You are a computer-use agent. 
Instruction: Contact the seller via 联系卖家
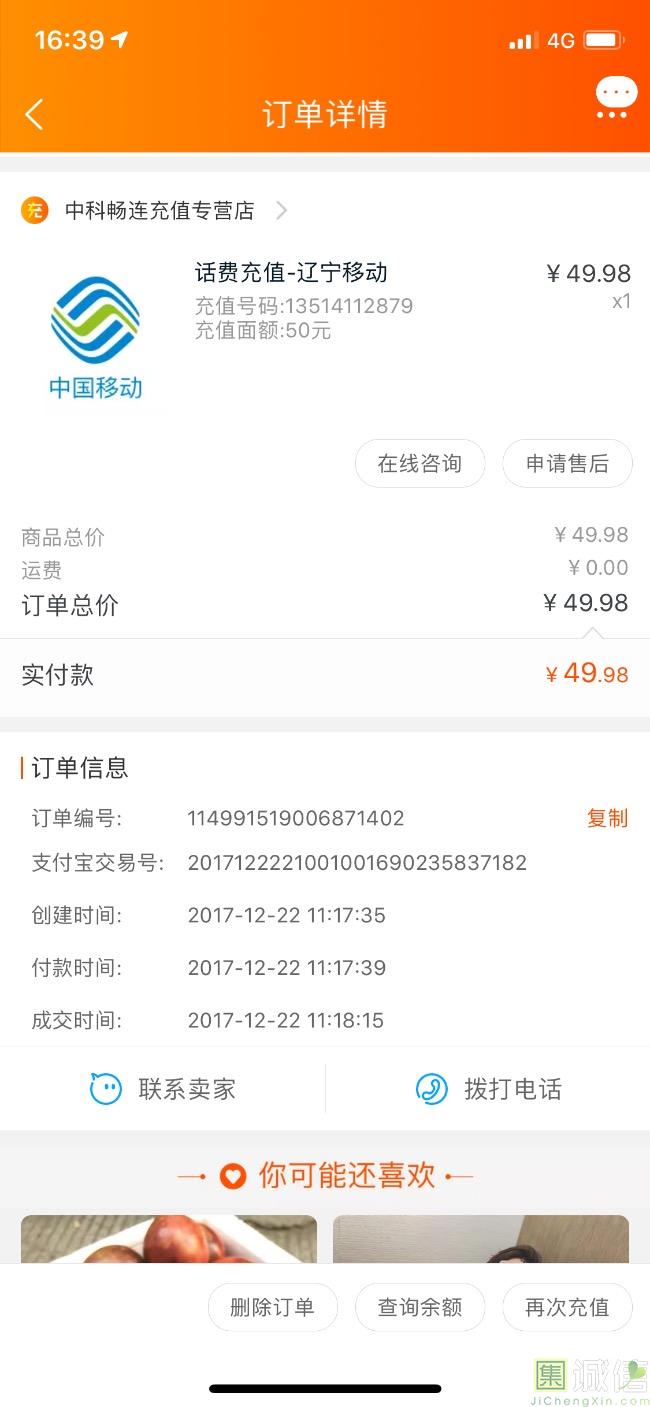163,1089
